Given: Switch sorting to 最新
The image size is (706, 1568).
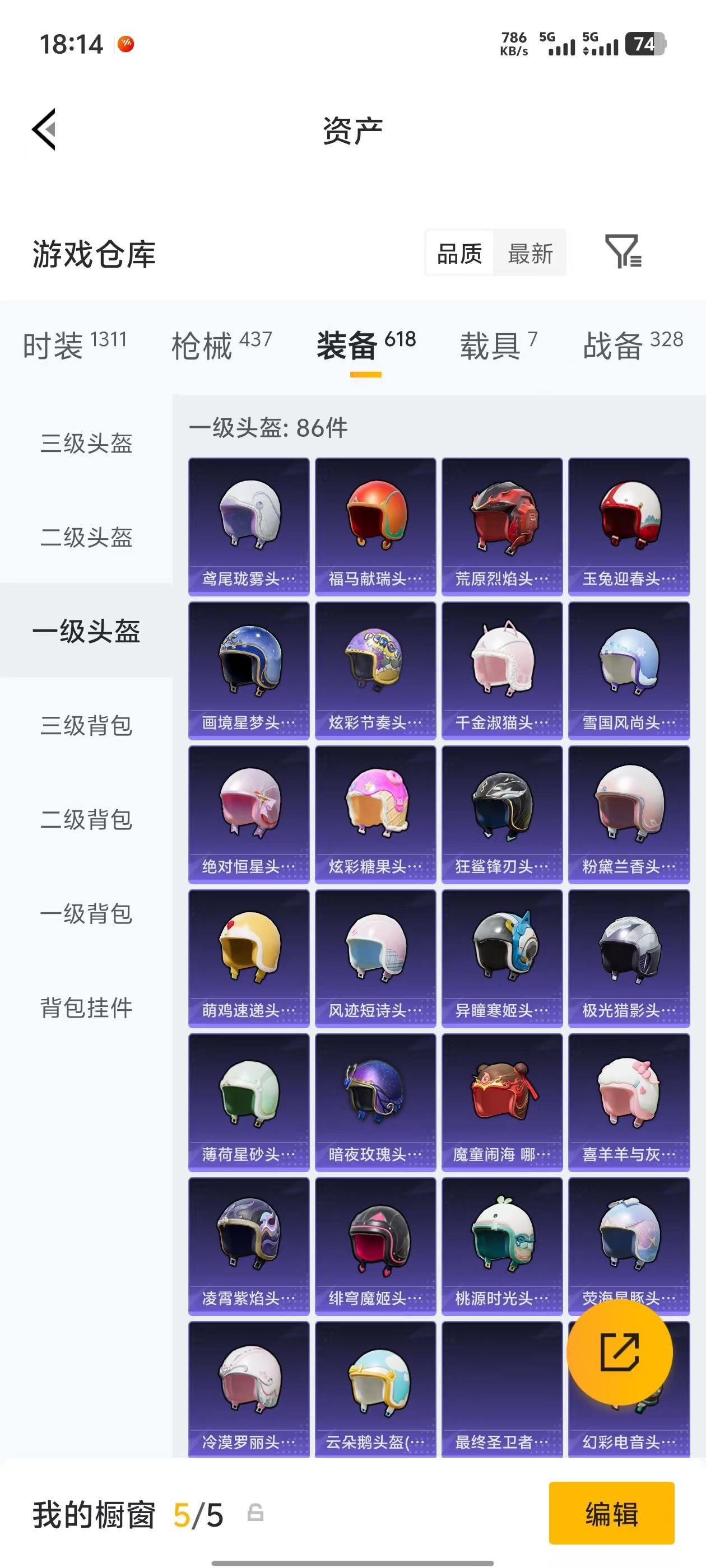Looking at the screenshot, I should [x=531, y=254].
